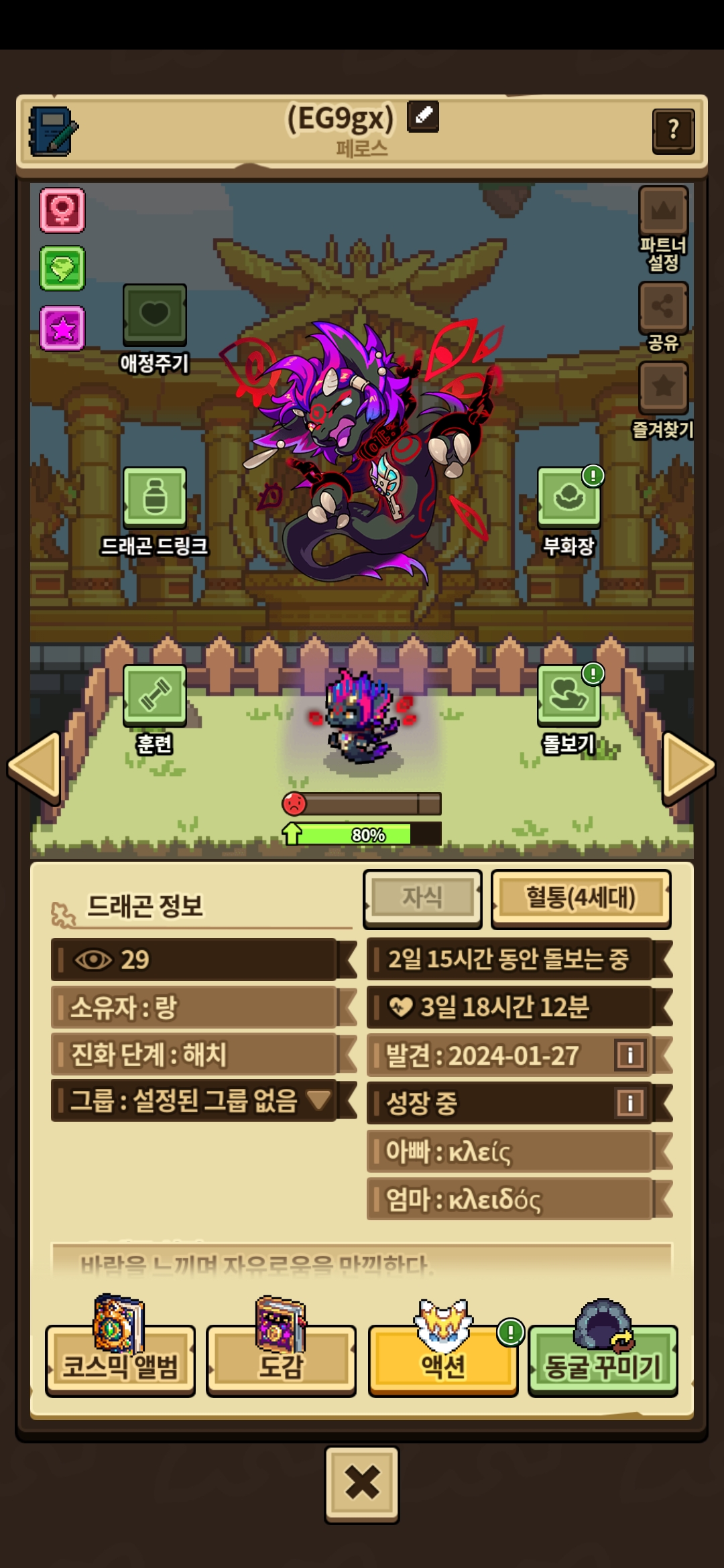This screenshot has width=724, height=1568.
Task: Open 돌보기 care action
Action: coord(568,695)
